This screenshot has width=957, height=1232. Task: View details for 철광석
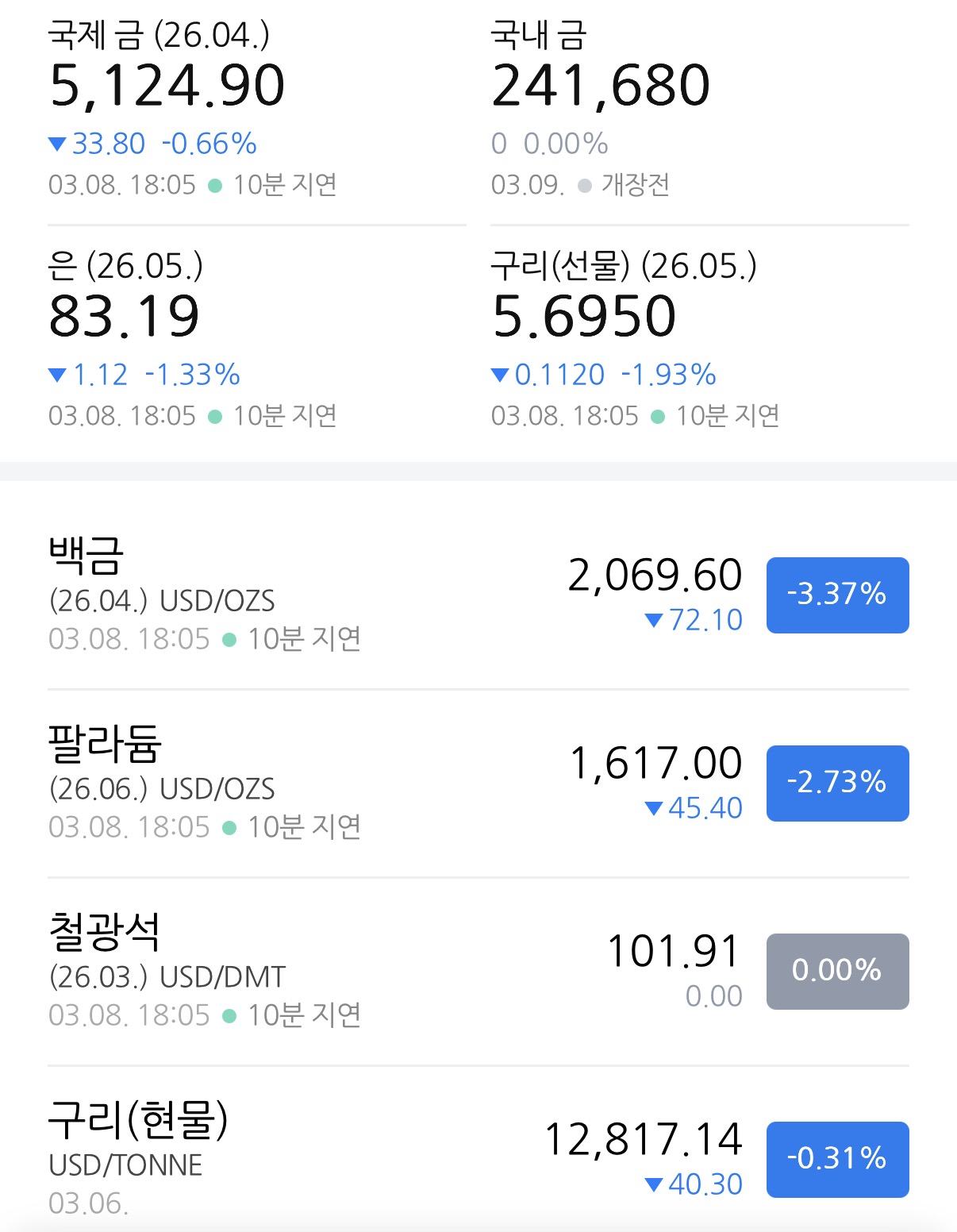[x=478, y=972]
